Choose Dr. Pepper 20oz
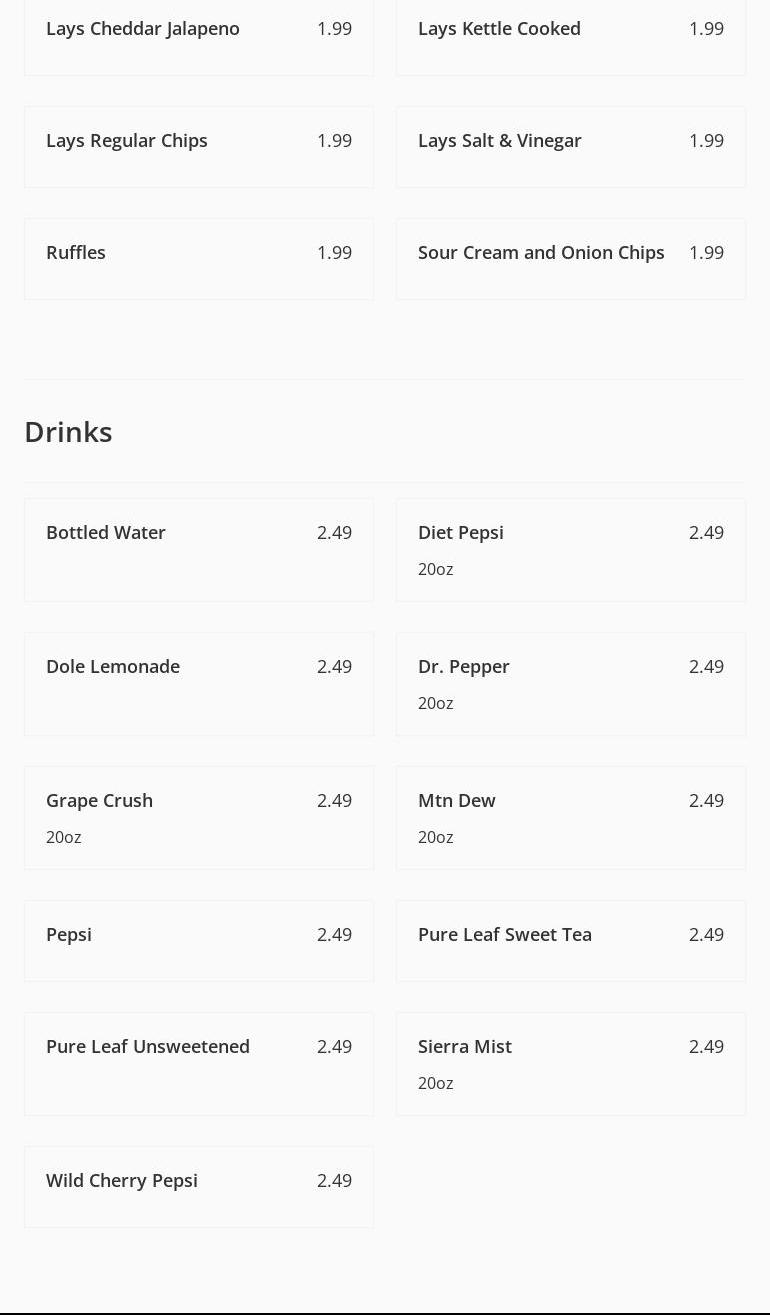 tap(570, 683)
